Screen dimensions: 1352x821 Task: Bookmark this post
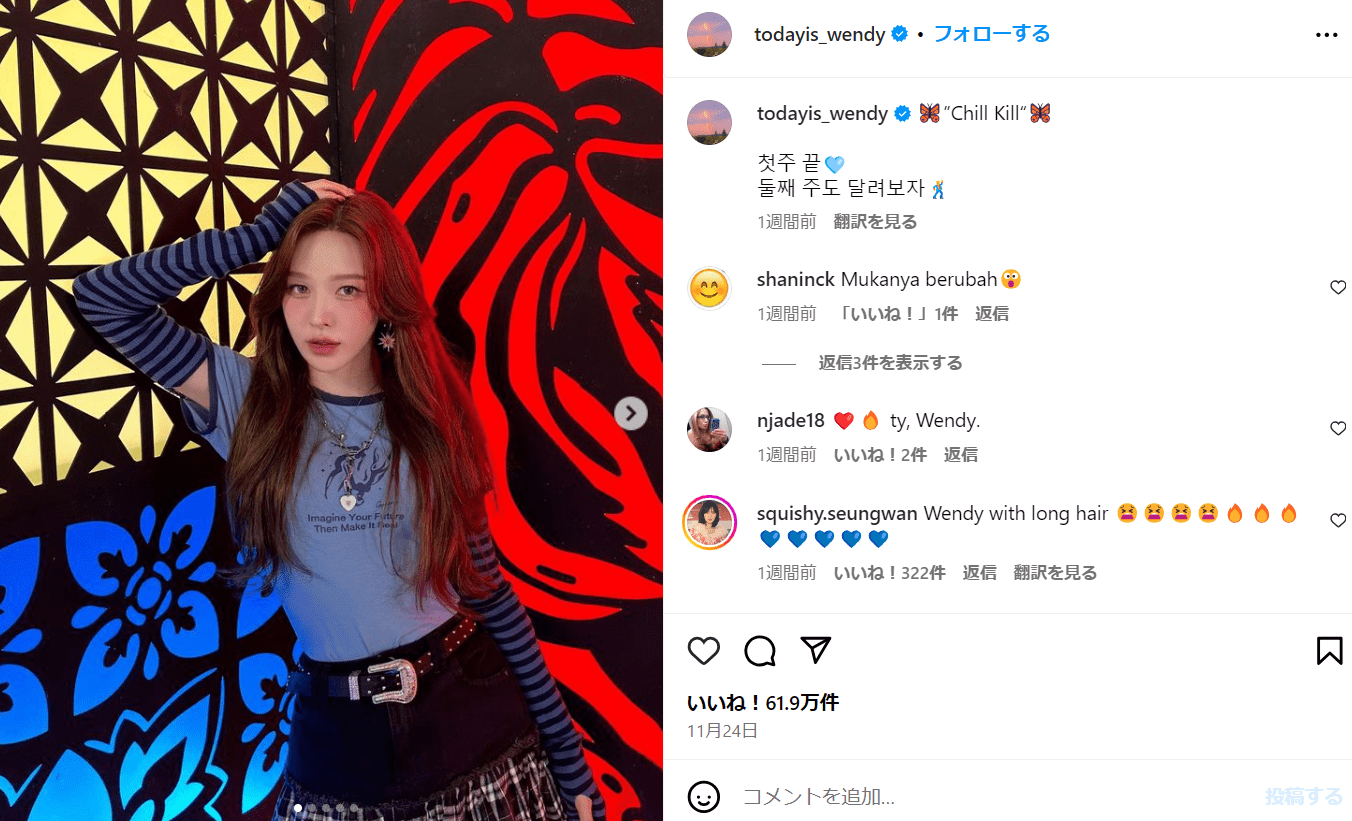tap(1329, 651)
